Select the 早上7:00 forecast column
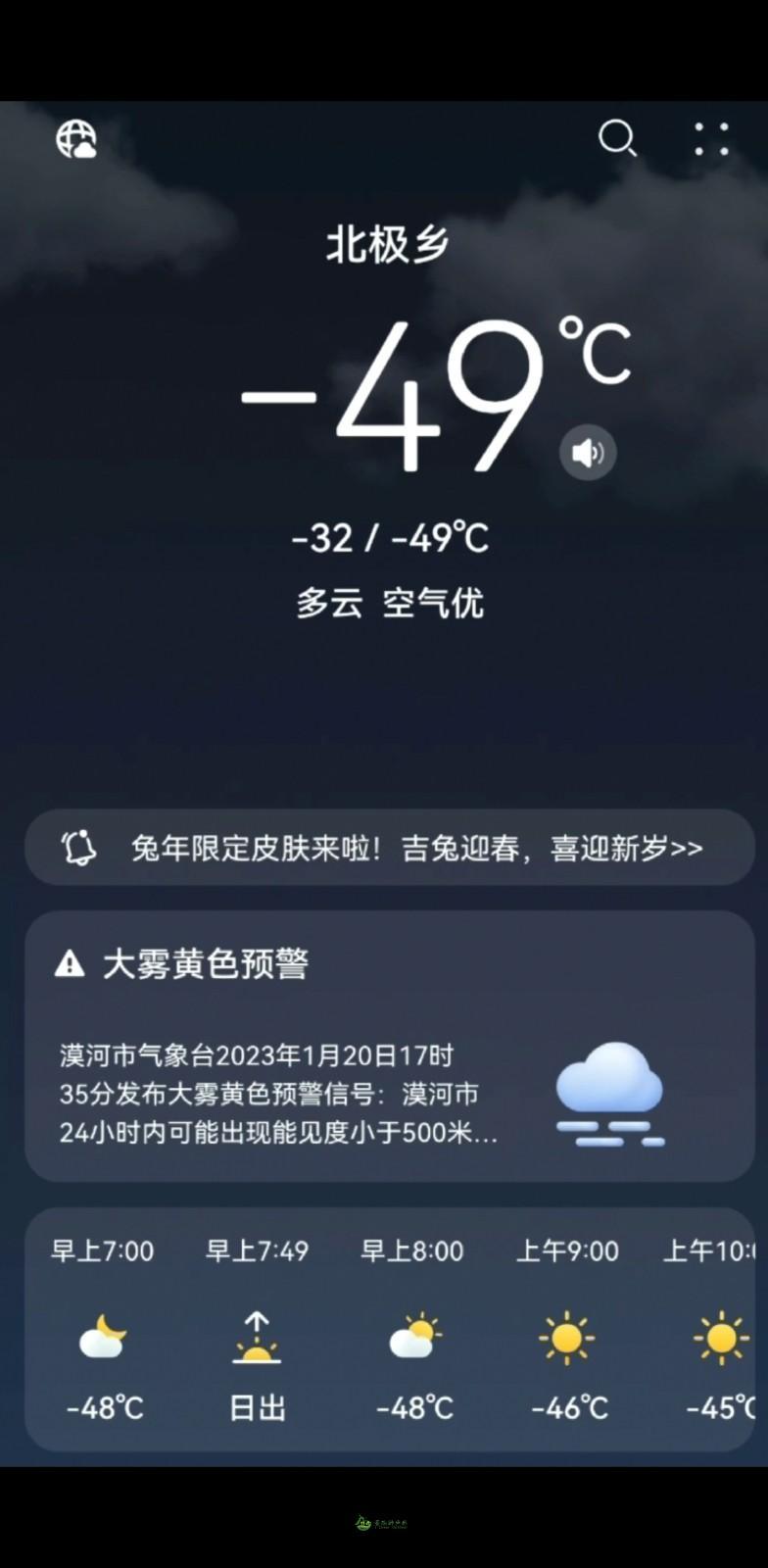 point(102,1329)
